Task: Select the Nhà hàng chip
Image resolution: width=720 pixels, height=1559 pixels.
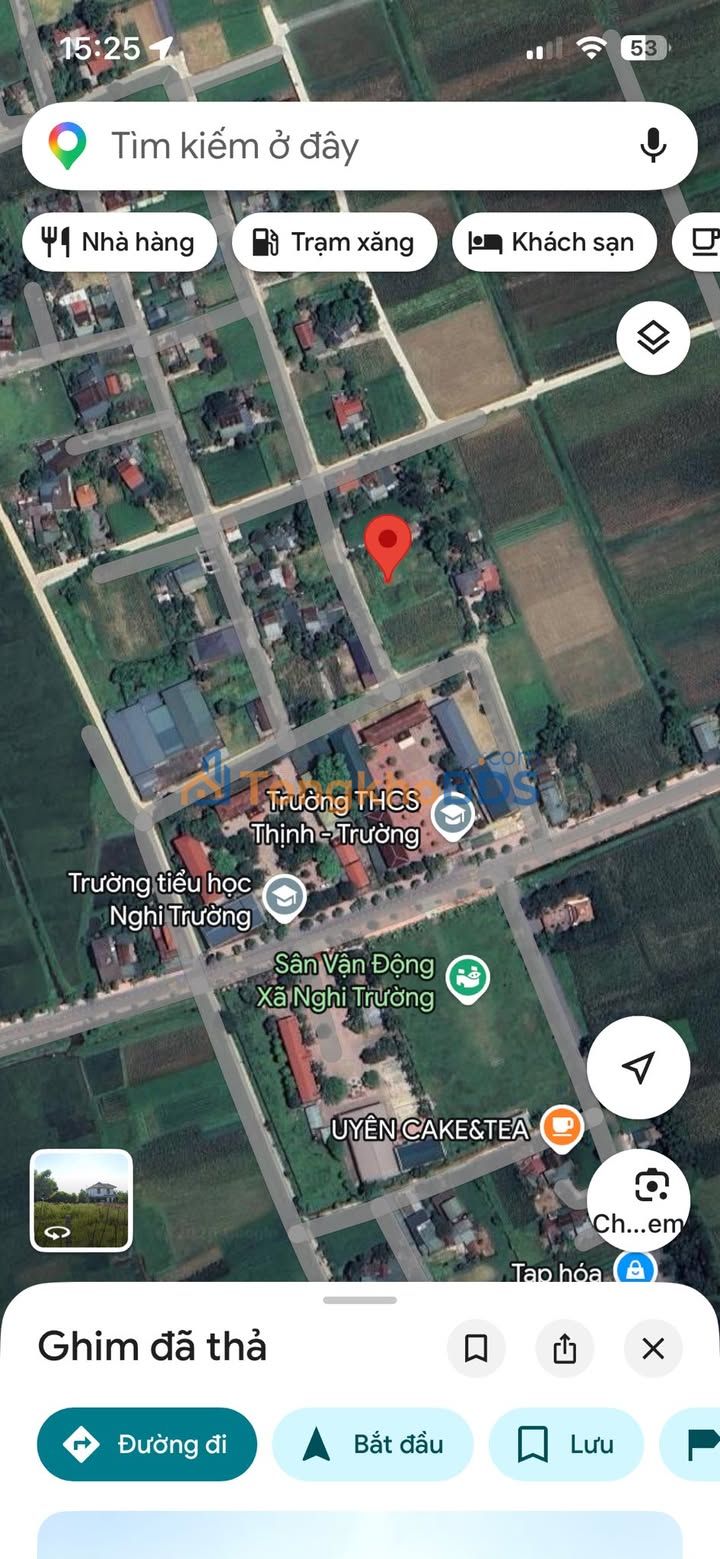Action: [x=119, y=242]
